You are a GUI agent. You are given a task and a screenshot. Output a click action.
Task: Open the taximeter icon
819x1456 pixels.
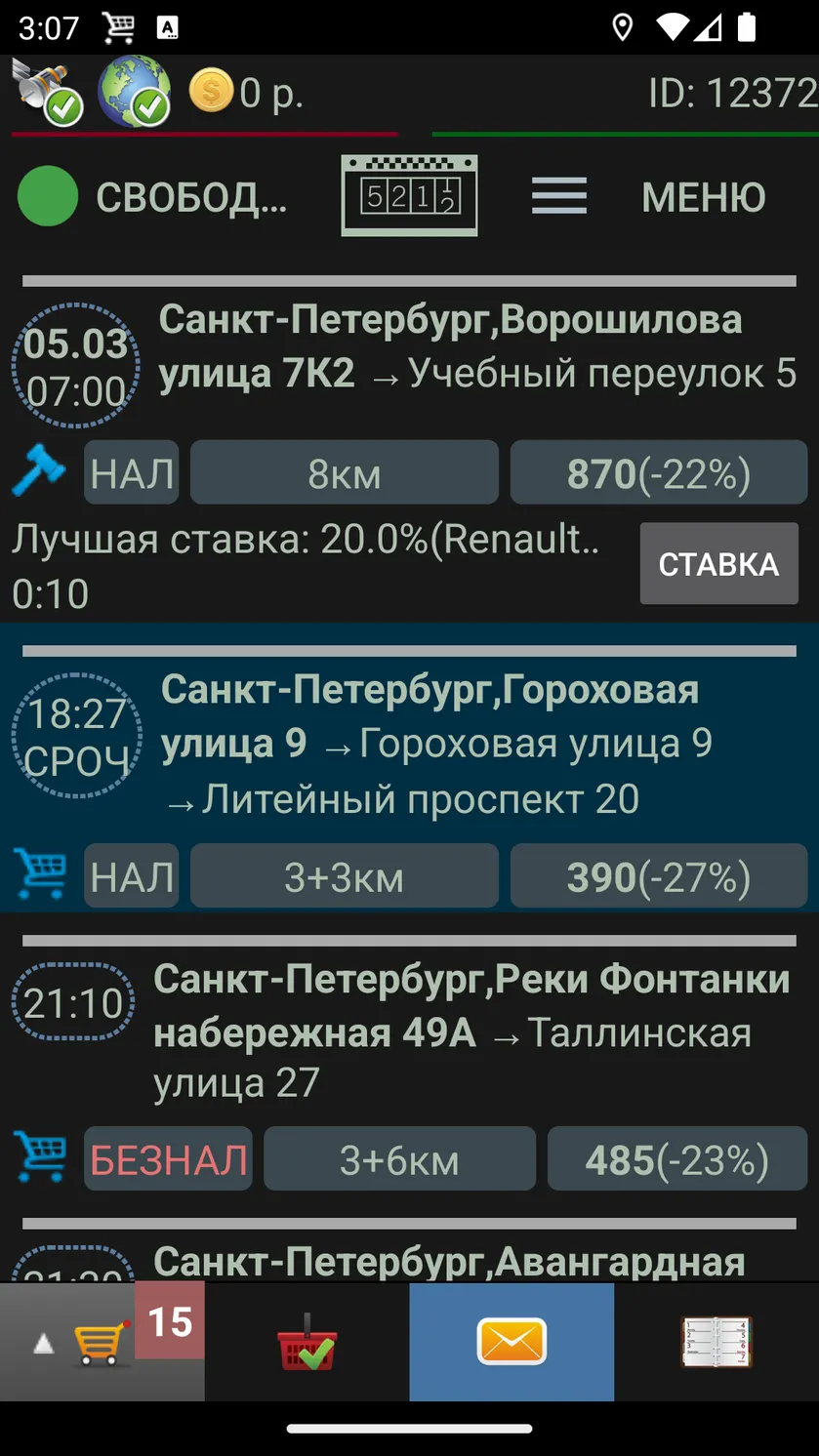click(409, 195)
